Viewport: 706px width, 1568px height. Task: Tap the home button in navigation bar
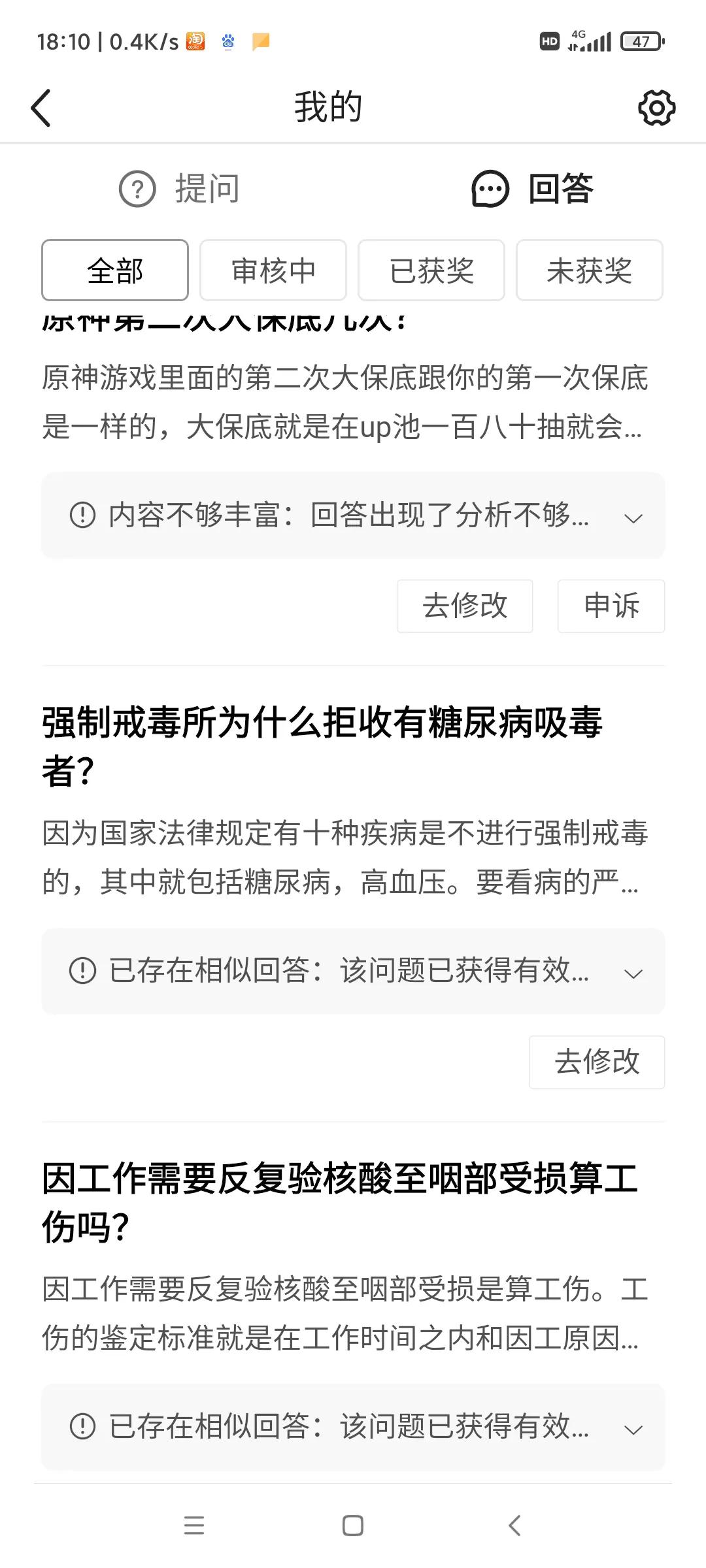[352, 1526]
